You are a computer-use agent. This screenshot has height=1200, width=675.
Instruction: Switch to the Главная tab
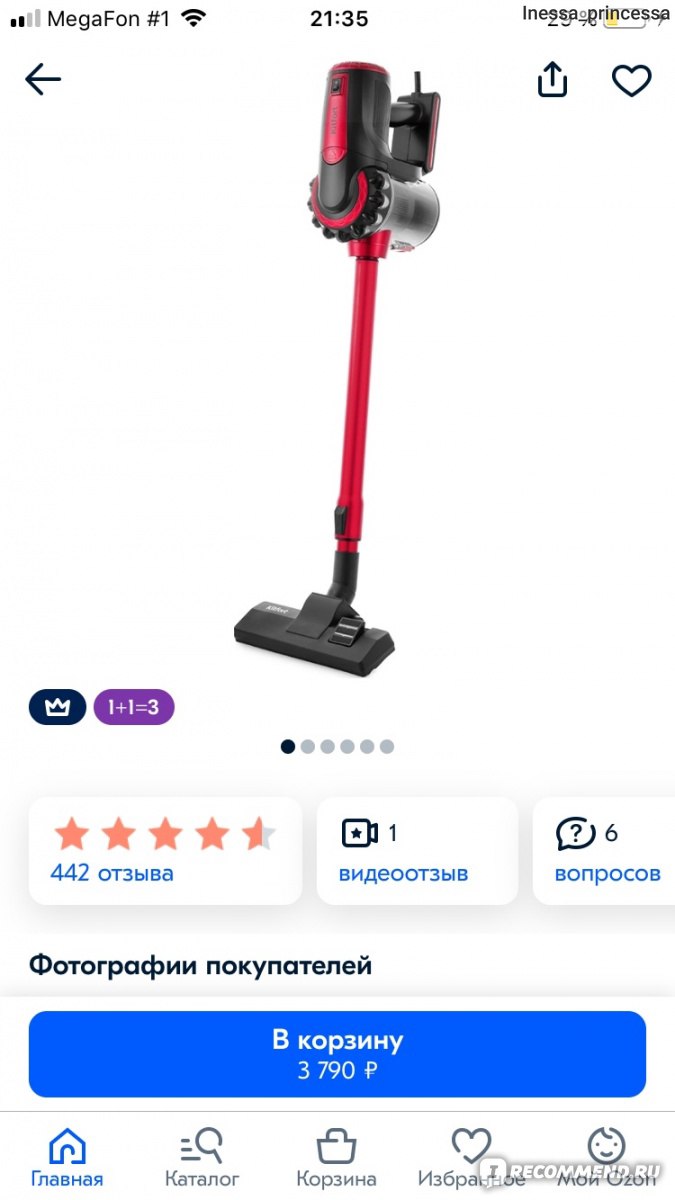(x=67, y=1158)
